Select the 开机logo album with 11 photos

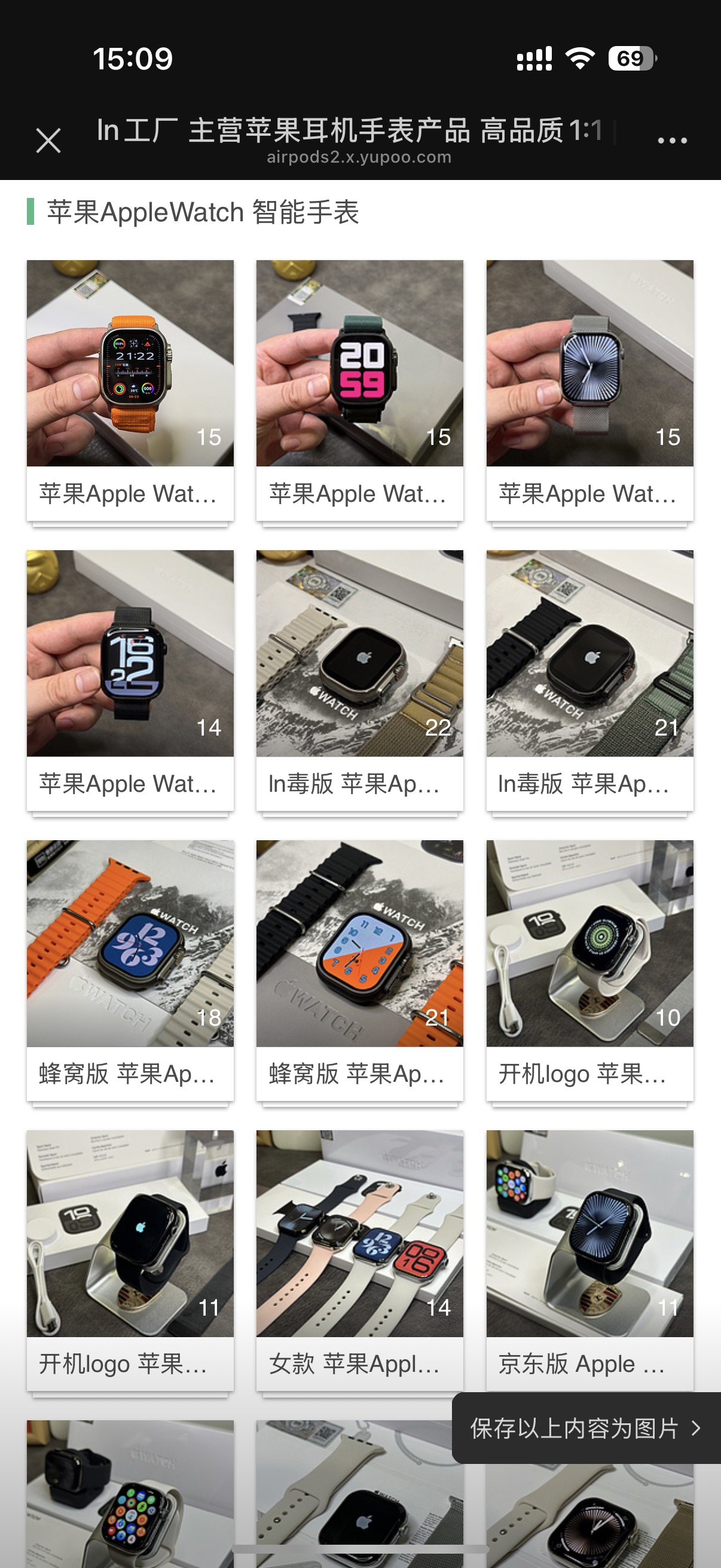point(130,1233)
